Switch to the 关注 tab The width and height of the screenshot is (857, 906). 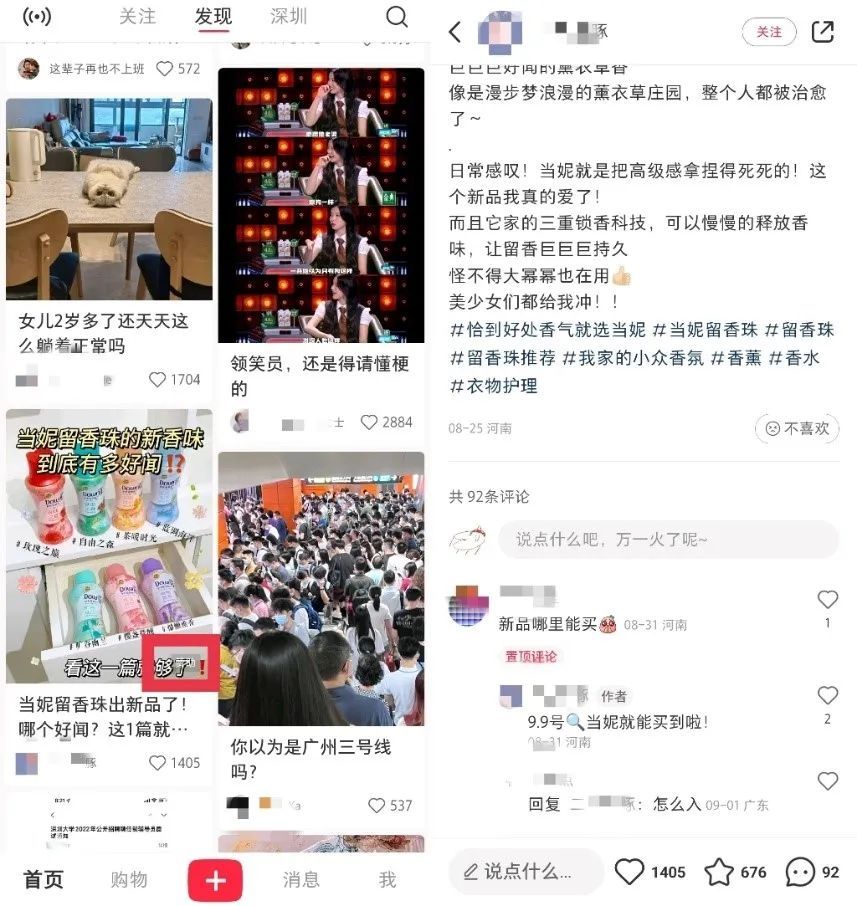[137, 17]
